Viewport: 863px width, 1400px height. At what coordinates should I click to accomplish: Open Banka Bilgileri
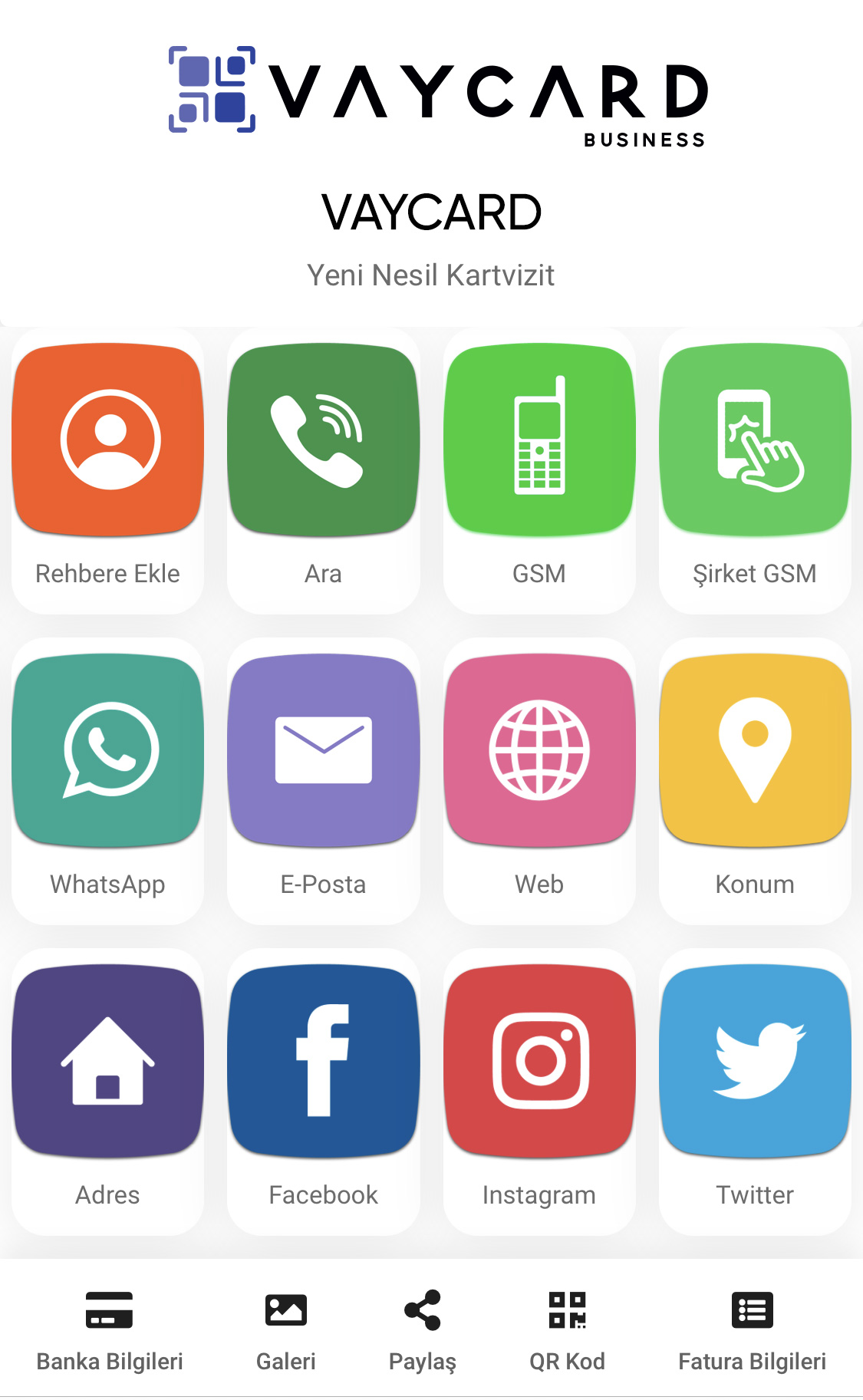click(110, 1331)
